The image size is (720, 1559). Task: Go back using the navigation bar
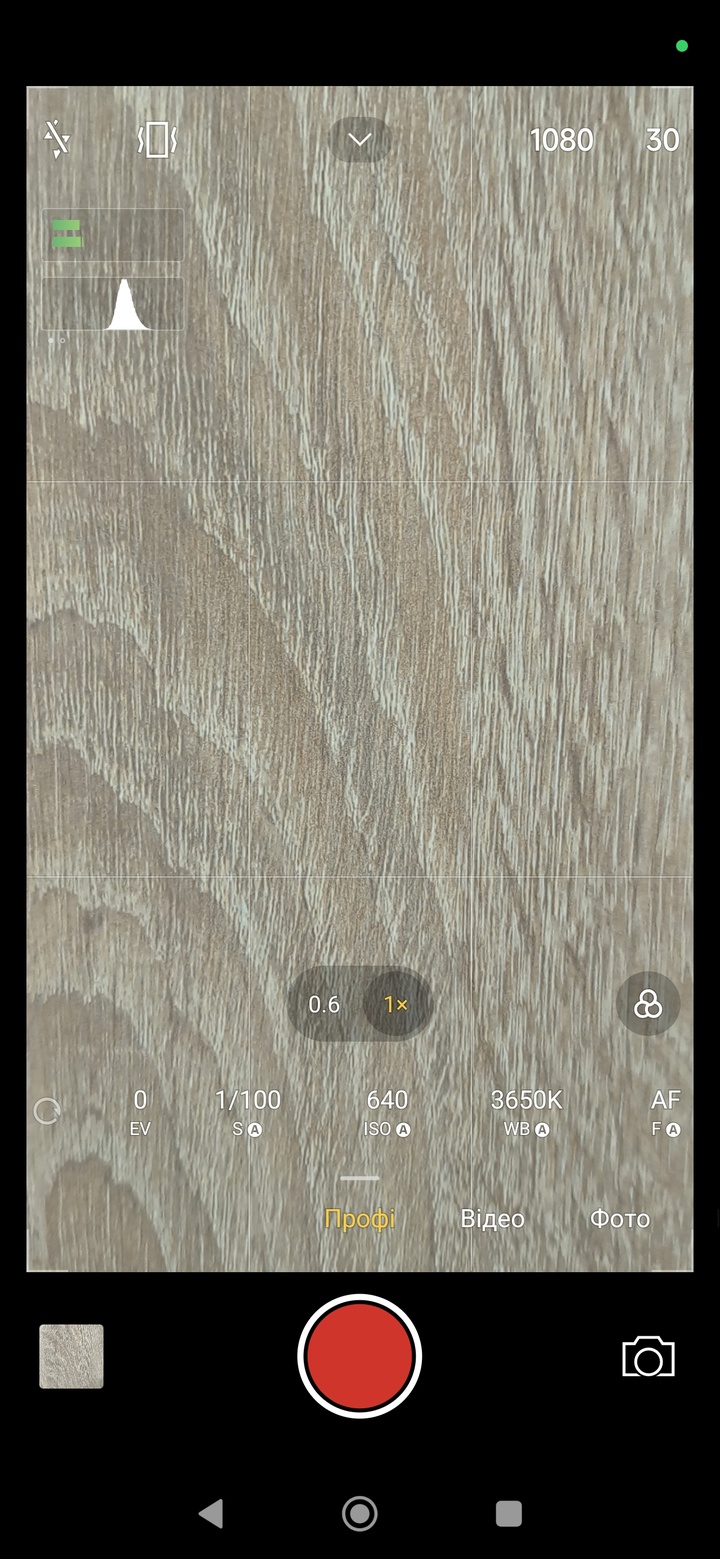click(x=211, y=1513)
